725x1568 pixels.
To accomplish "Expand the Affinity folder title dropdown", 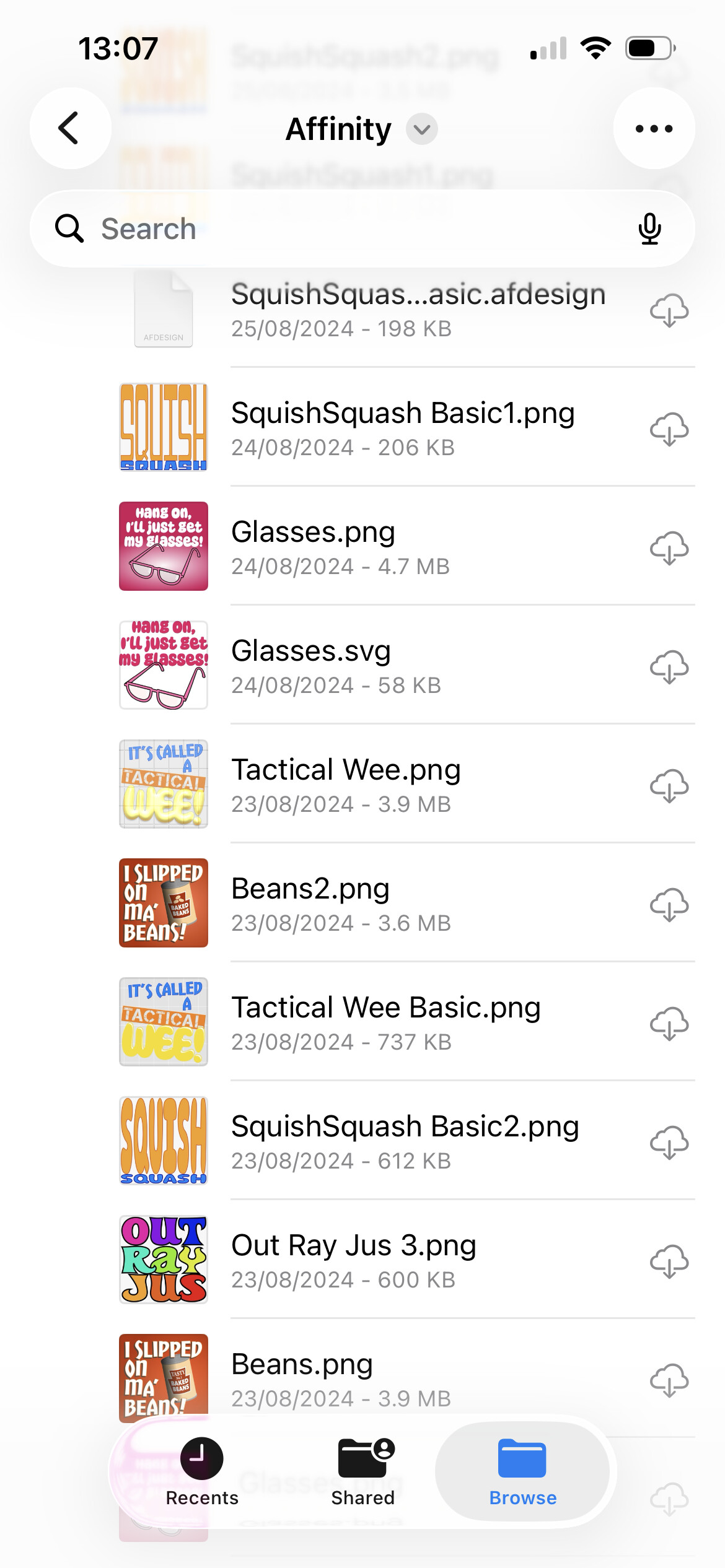I will pyautogui.click(x=422, y=129).
